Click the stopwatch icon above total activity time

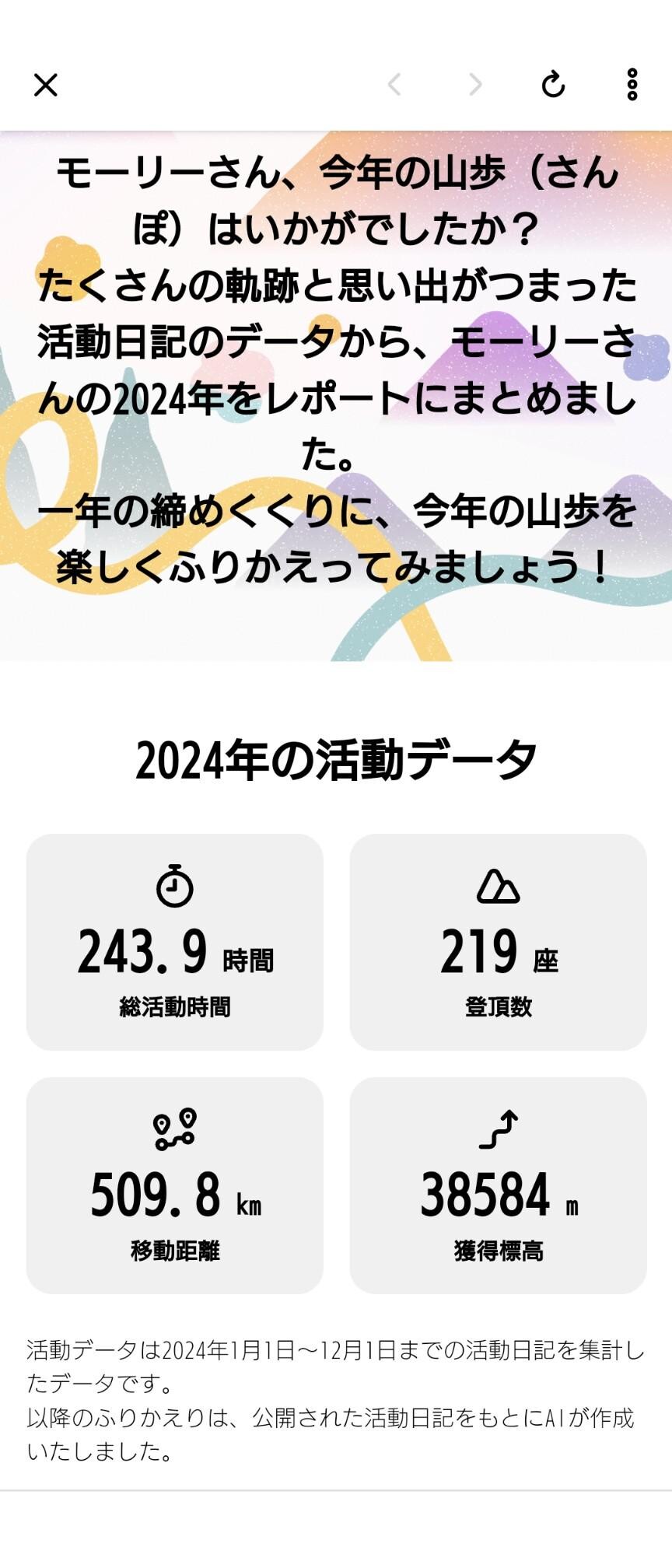(x=174, y=887)
